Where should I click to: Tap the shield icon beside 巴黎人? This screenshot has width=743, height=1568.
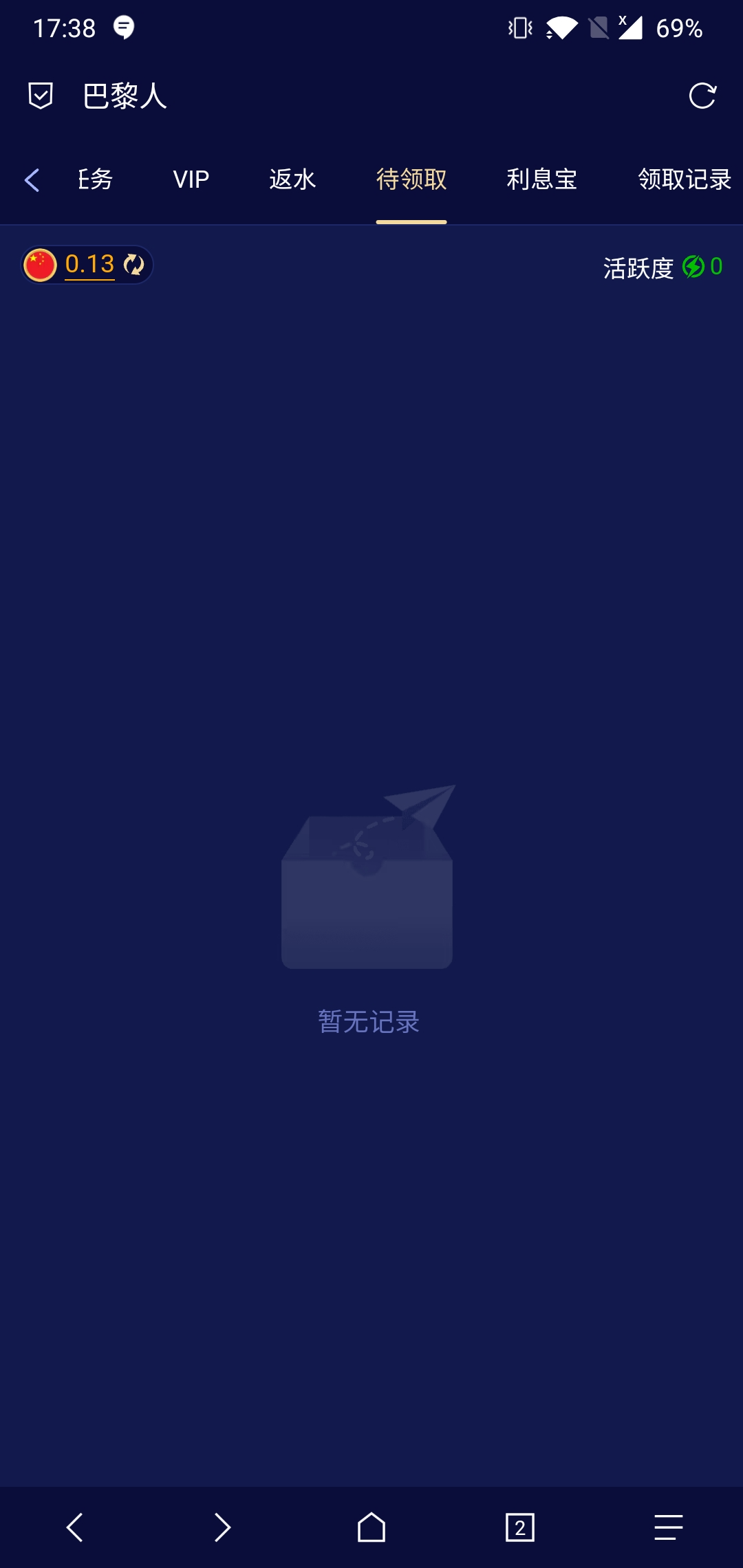41,96
